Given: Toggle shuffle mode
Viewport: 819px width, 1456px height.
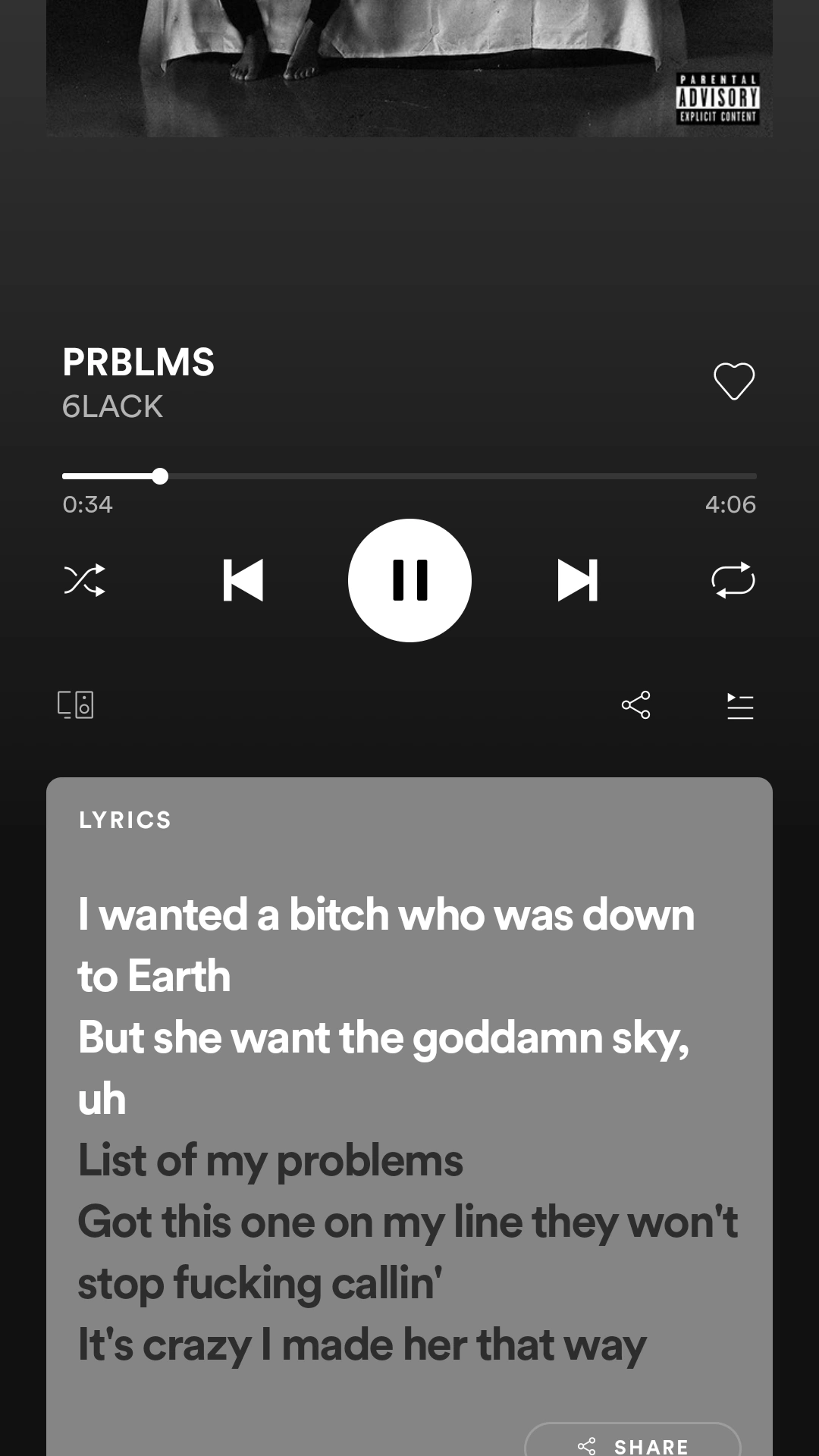Looking at the screenshot, I should (84, 580).
